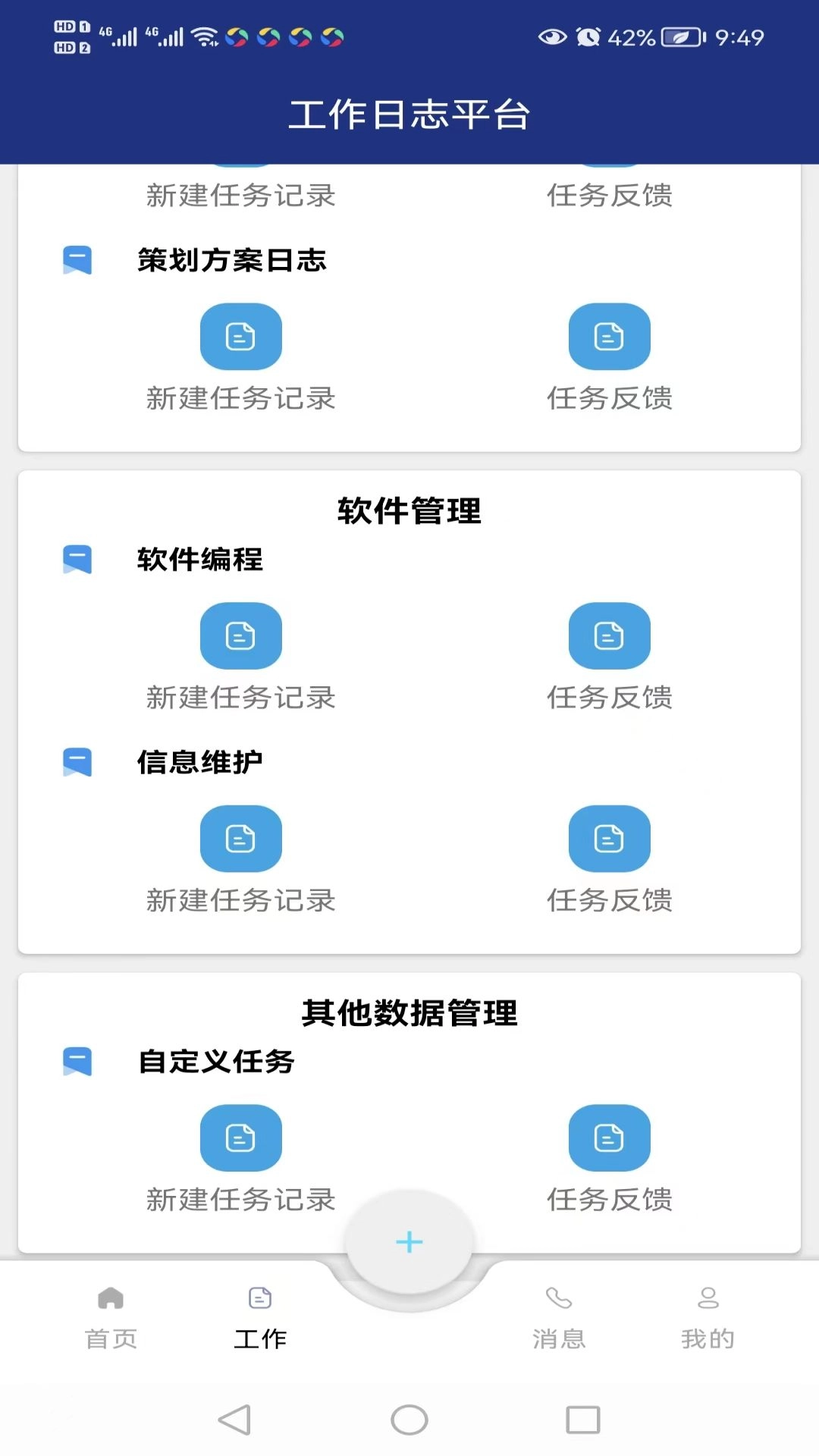Open 任务反馈 under 信息维护
Image resolution: width=819 pixels, height=1456 pixels.
[609, 839]
